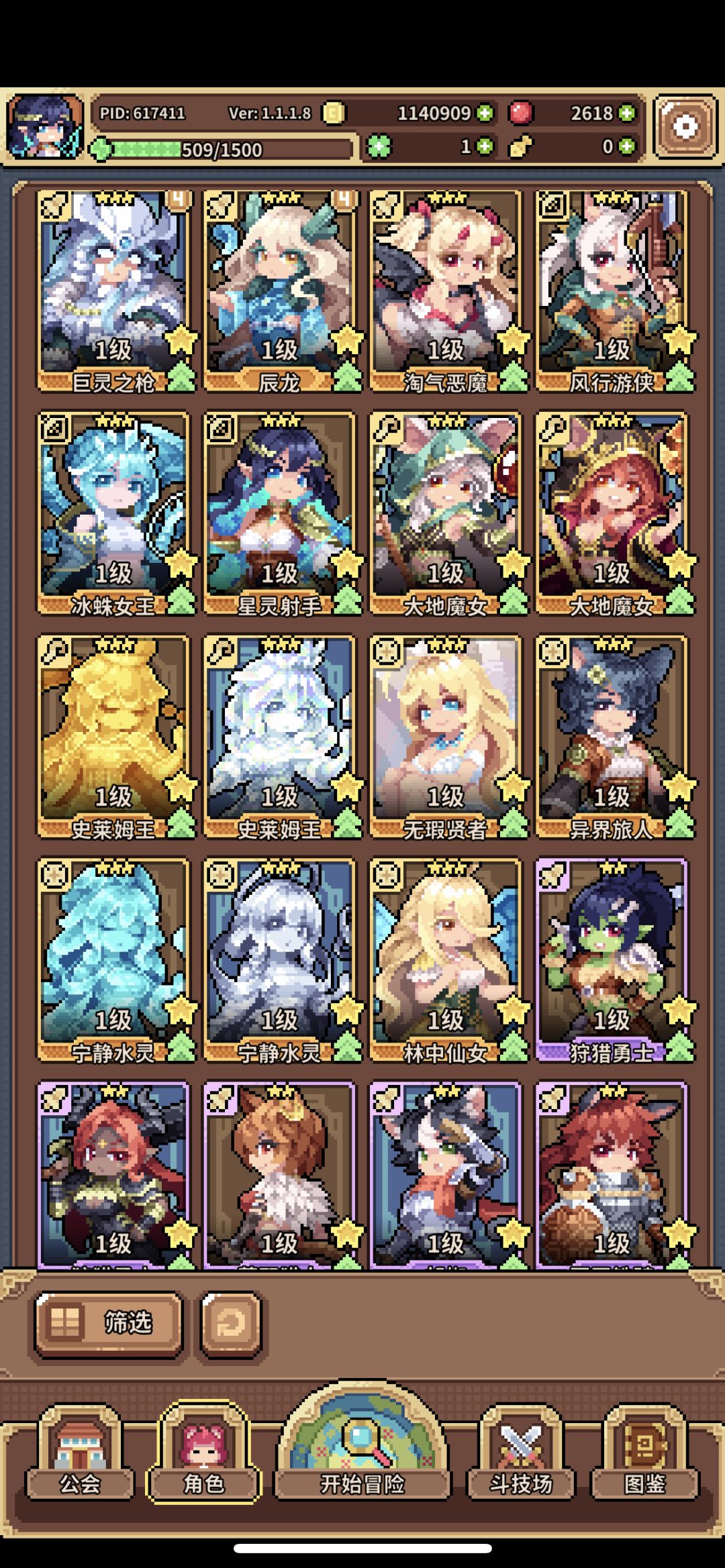Open the 异界旅人 character card

pyautogui.click(x=614, y=737)
